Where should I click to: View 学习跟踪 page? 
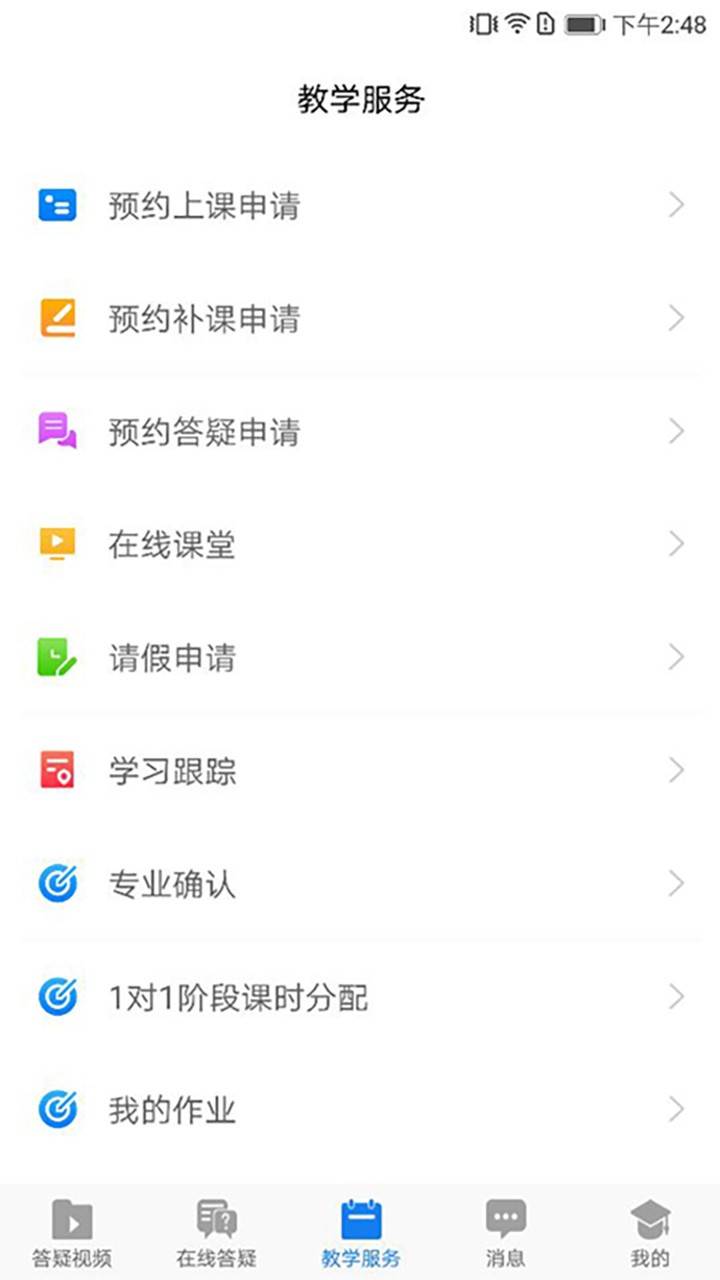[360, 771]
